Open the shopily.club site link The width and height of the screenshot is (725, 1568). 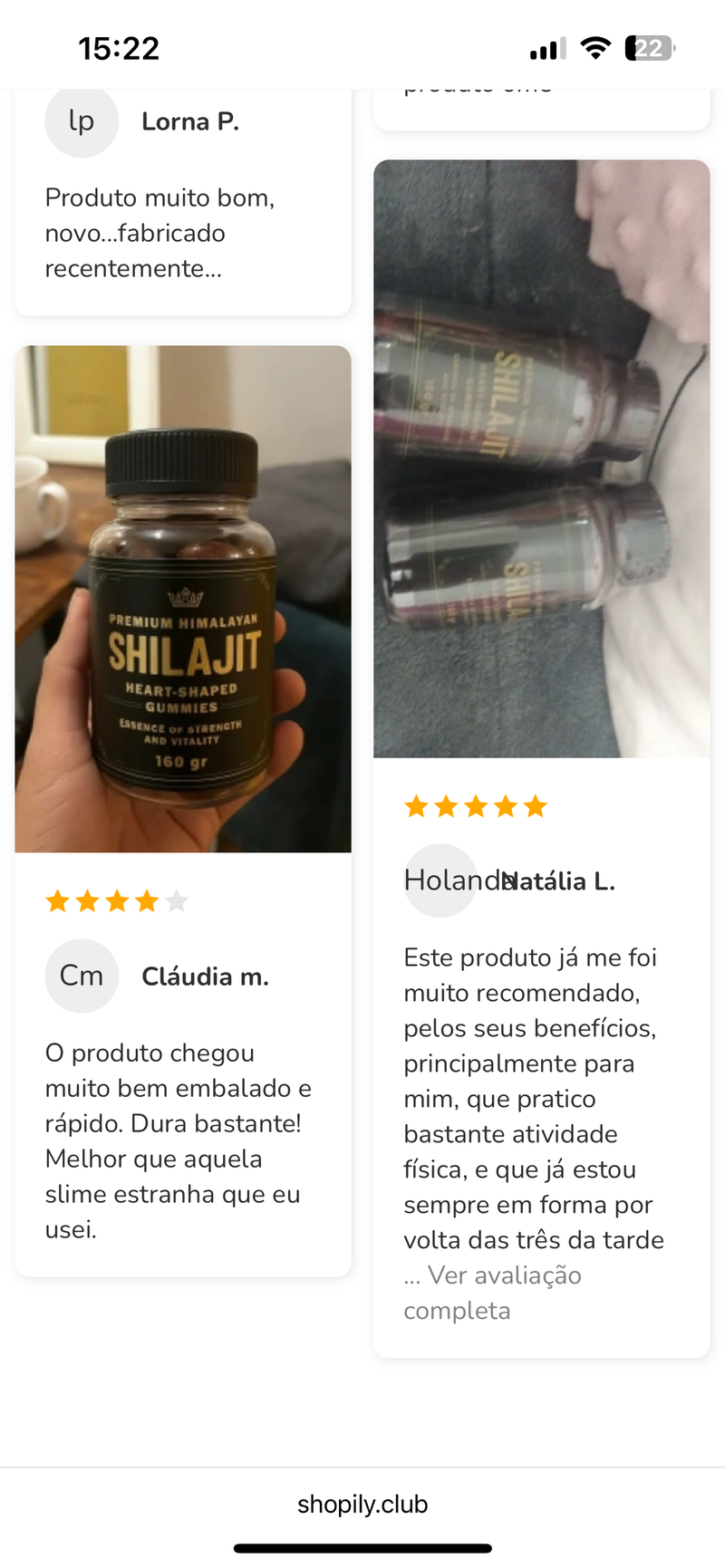coord(362,1503)
